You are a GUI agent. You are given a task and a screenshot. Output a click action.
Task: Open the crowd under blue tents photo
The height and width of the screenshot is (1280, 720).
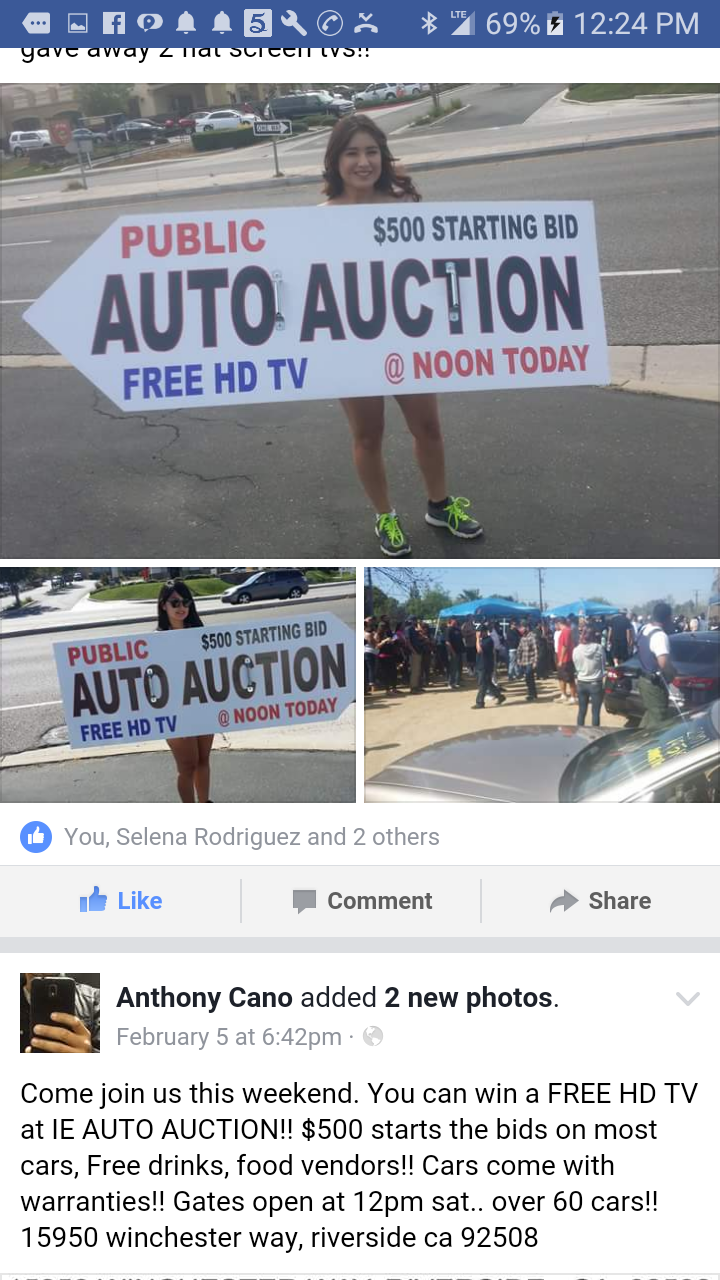(541, 685)
